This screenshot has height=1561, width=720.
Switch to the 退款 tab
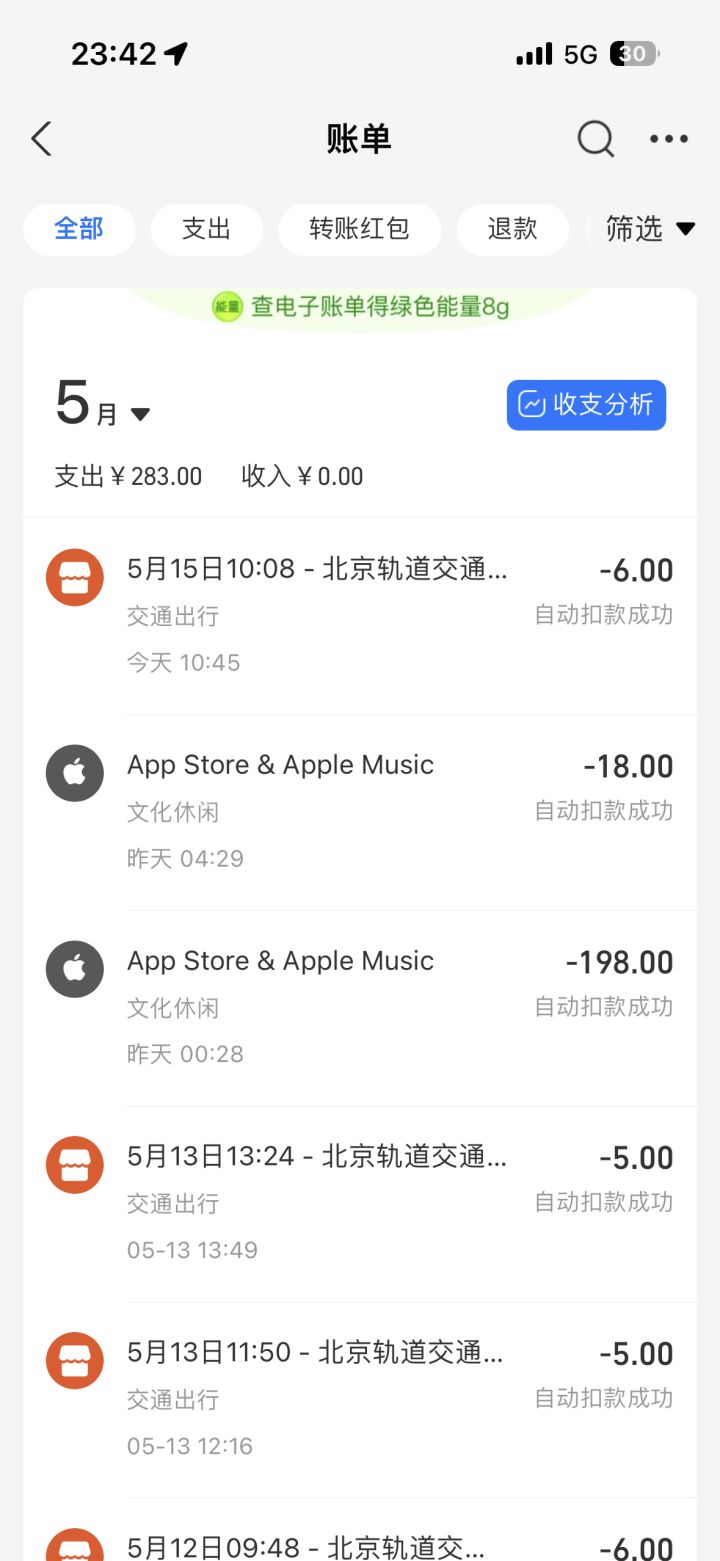pyautogui.click(x=512, y=229)
